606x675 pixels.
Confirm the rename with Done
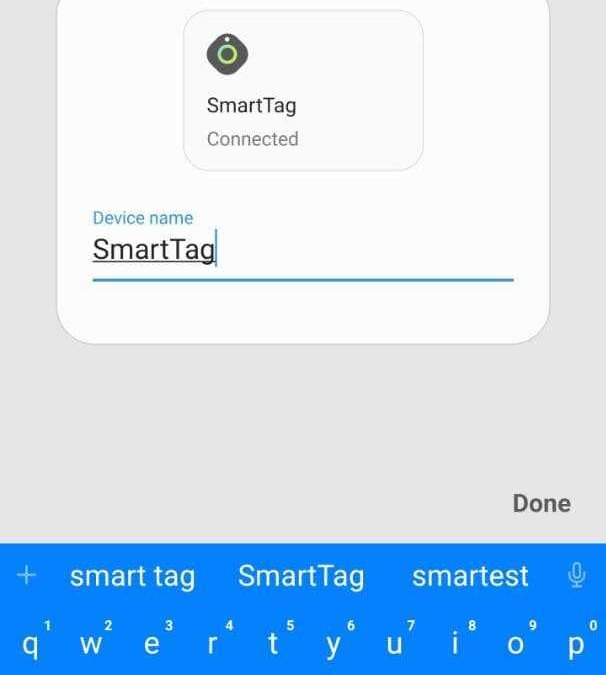click(541, 503)
